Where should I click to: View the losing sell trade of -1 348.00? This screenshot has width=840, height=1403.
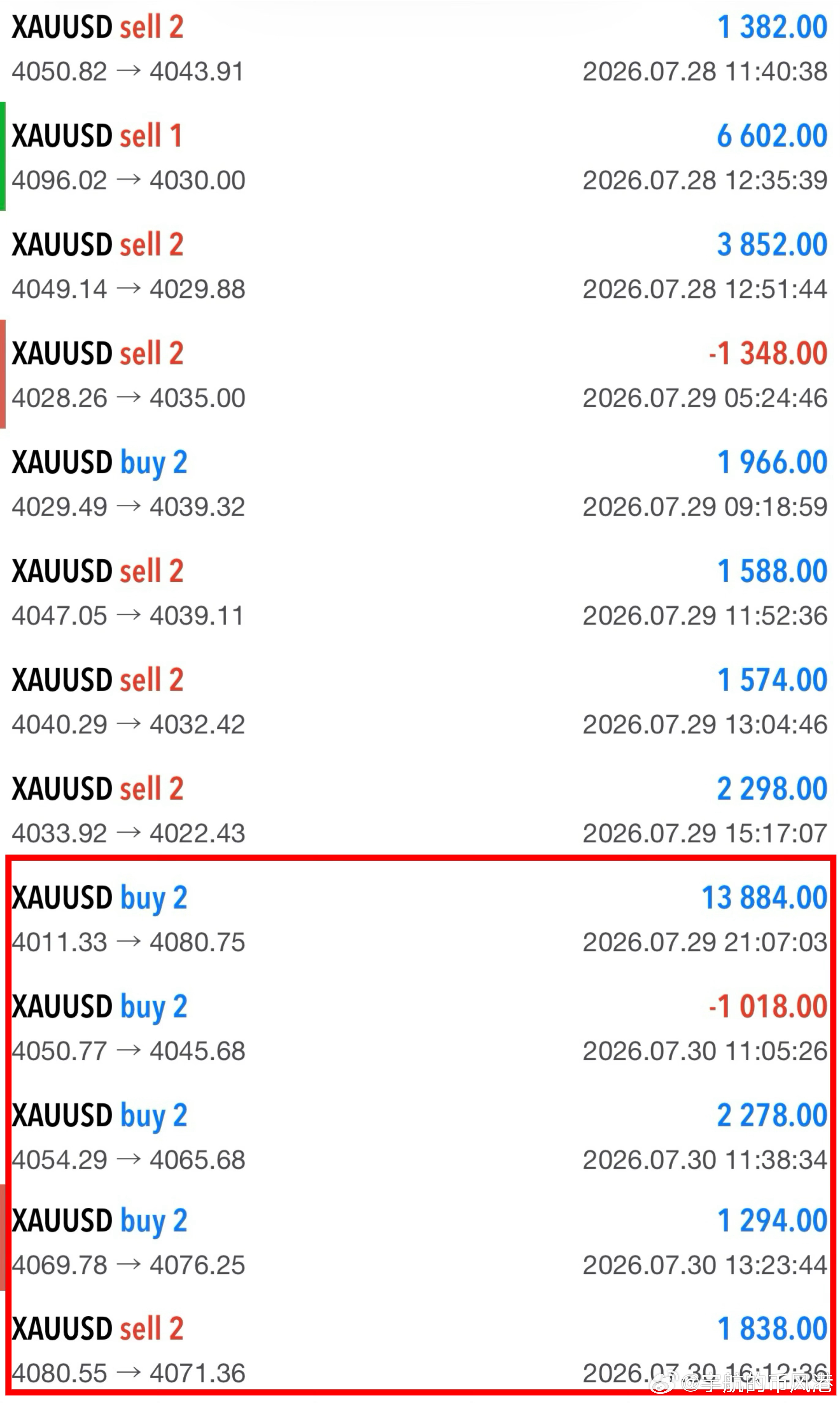(x=420, y=374)
